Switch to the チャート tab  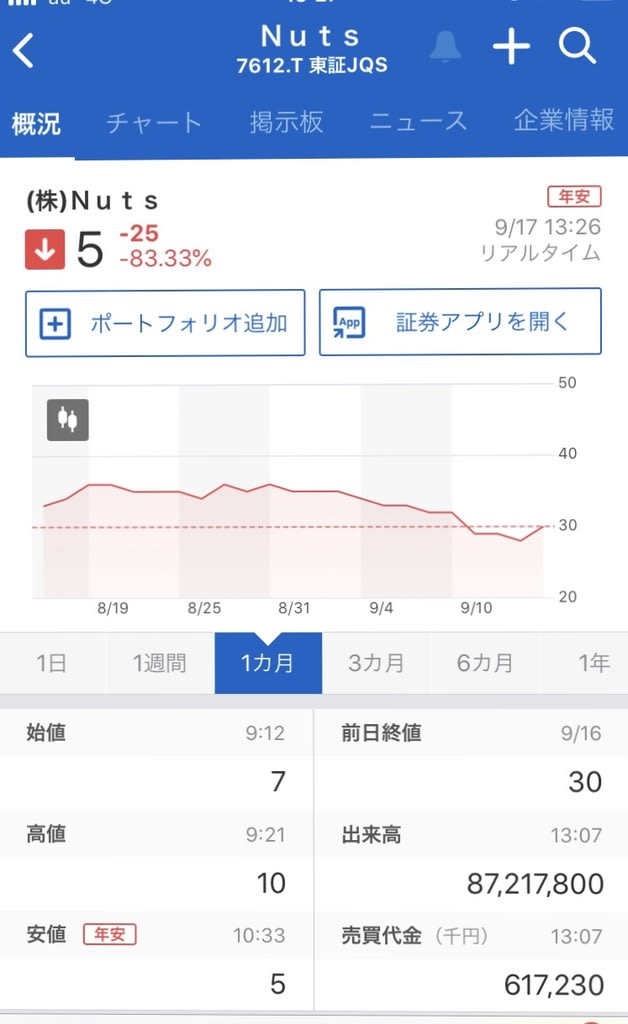pyautogui.click(x=154, y=122)
